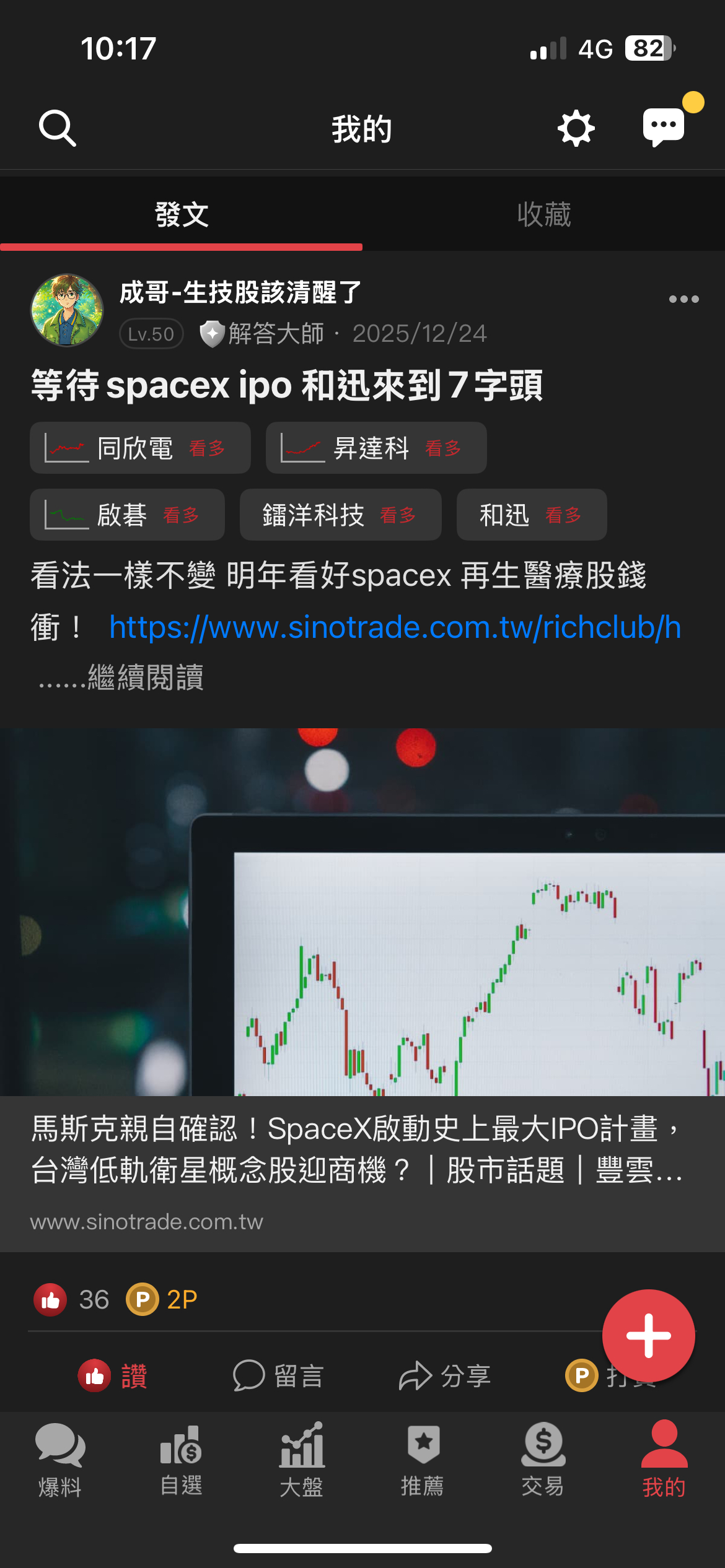Go to the 自選 tab
725x1568 pixels.
(x=181, y=1459)
